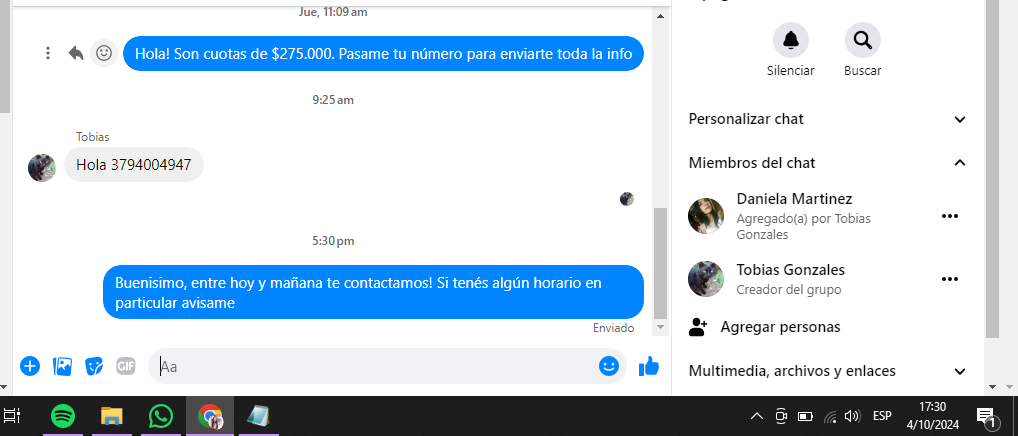Open options for Daniela Martinez
The image size is (1018, 436).
tap(949, 216)
